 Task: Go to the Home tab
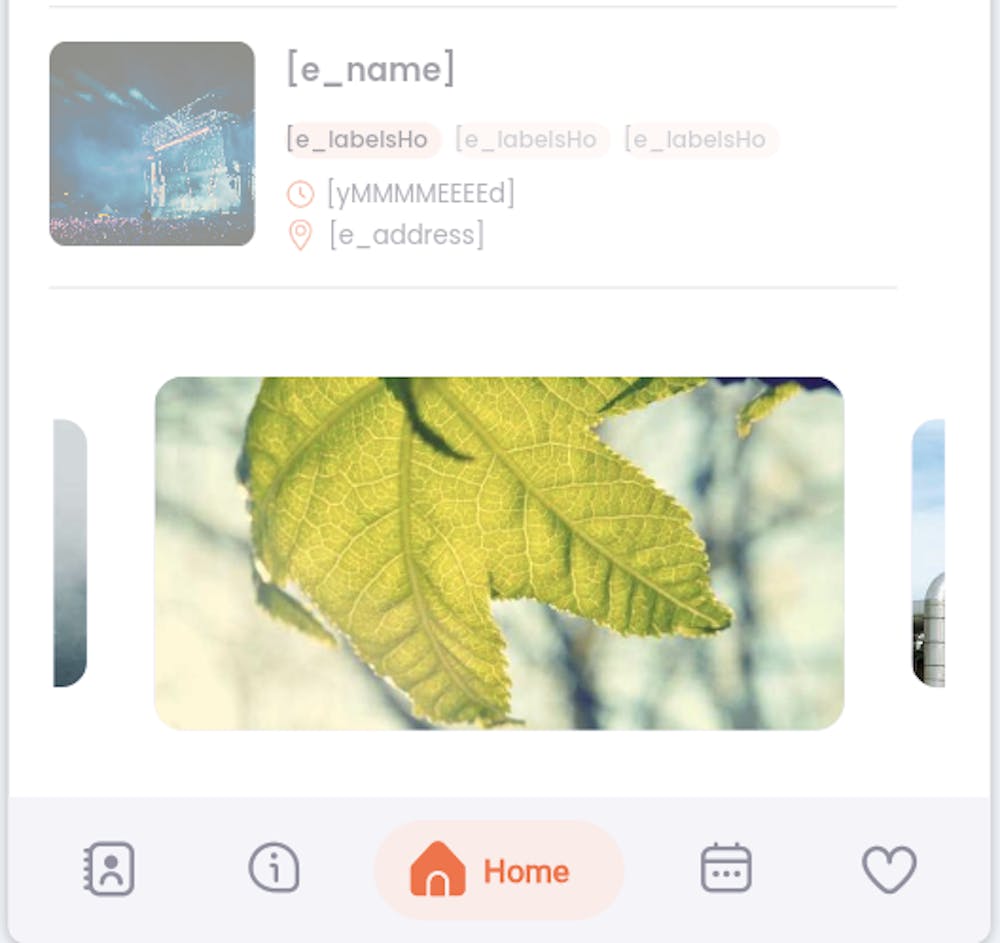(498, 870)
